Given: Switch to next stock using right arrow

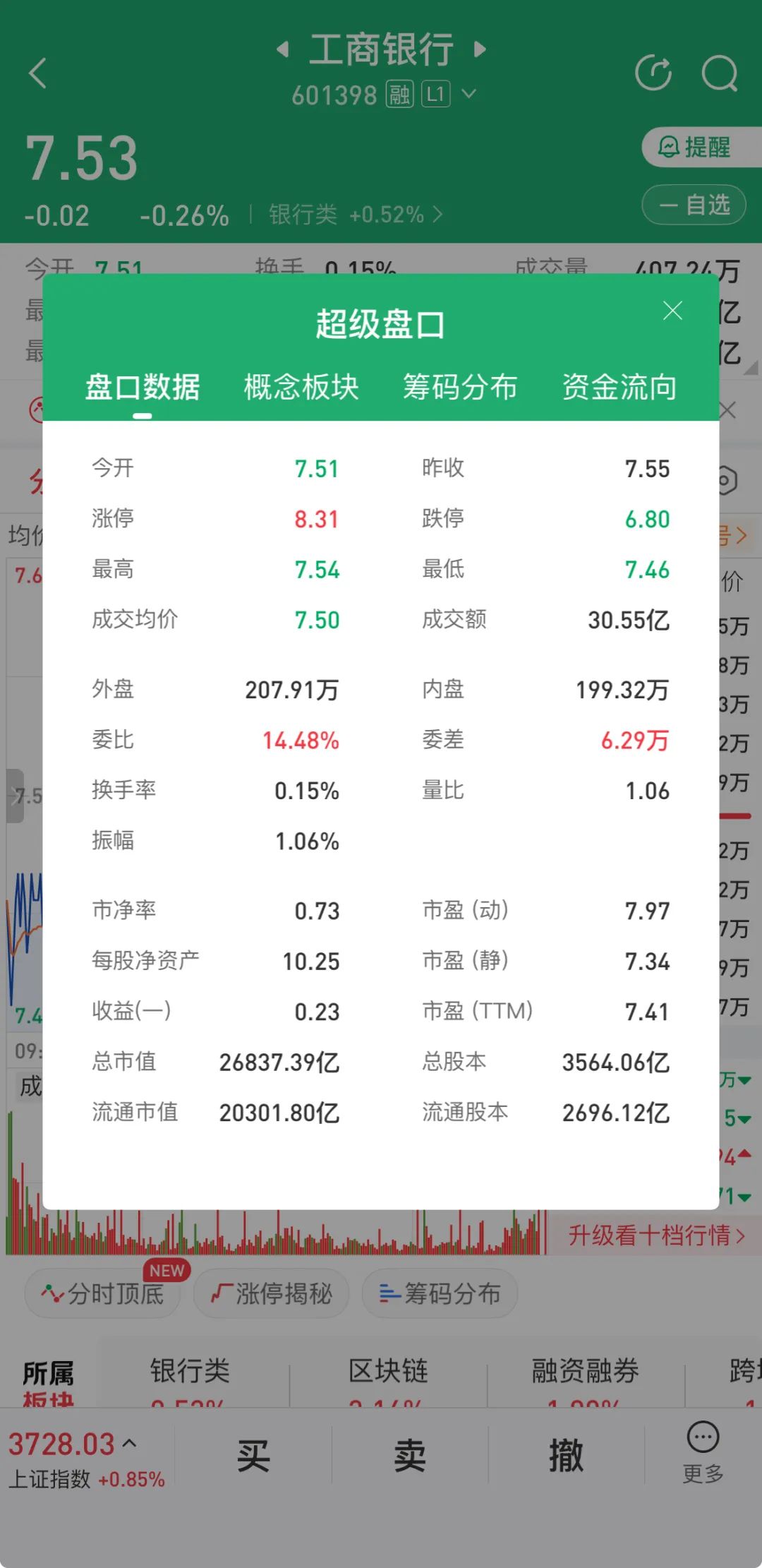Looking at the screenshot, I should pos(480,49).
